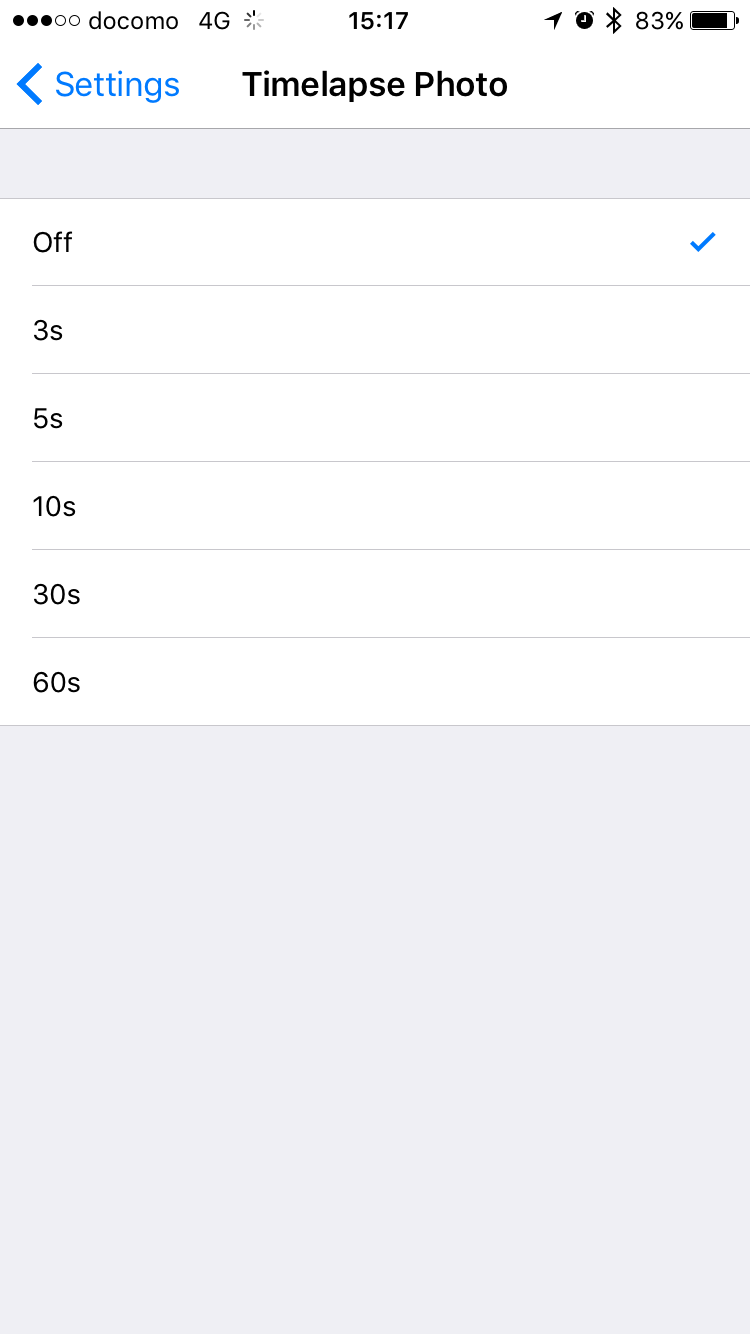This screenshot has width=750, height=1334.
Task: Pick the 10s interval option
Action: (375, 506)
